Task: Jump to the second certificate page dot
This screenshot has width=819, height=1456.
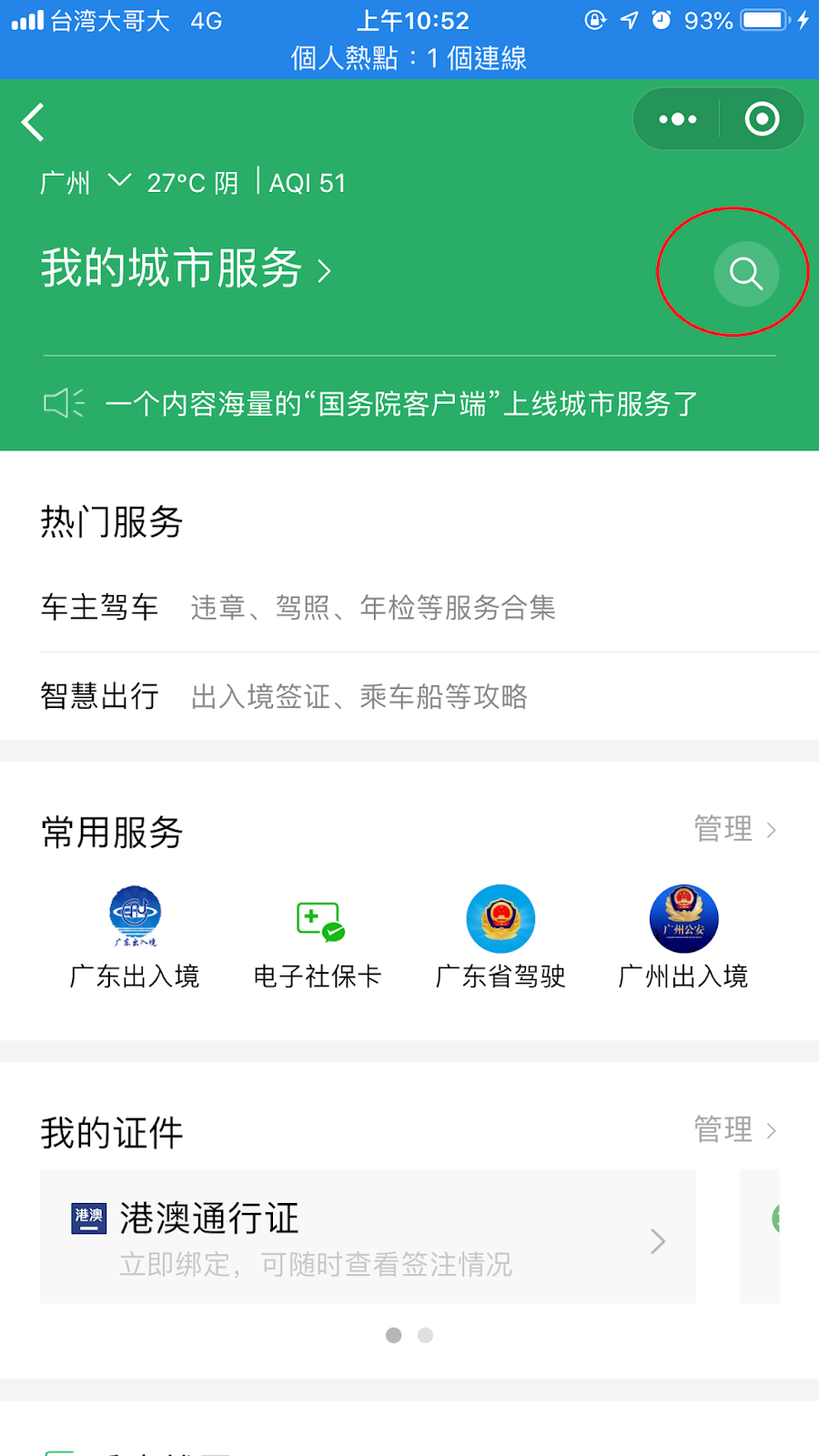Action: [425, 1335]
